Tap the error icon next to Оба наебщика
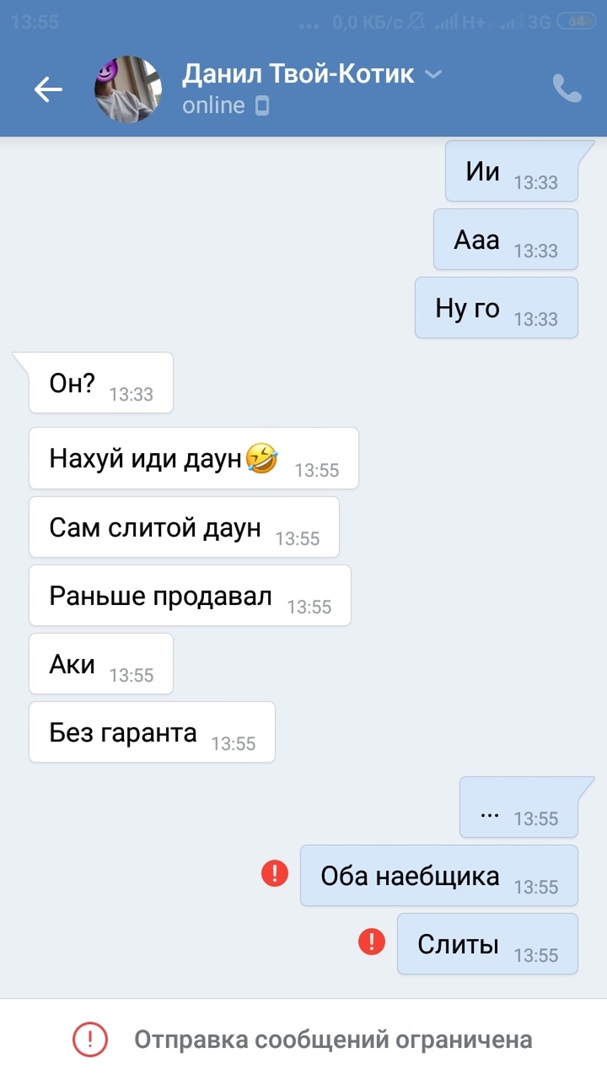This screenshot has width=607, height=1080. click(275, 873)
